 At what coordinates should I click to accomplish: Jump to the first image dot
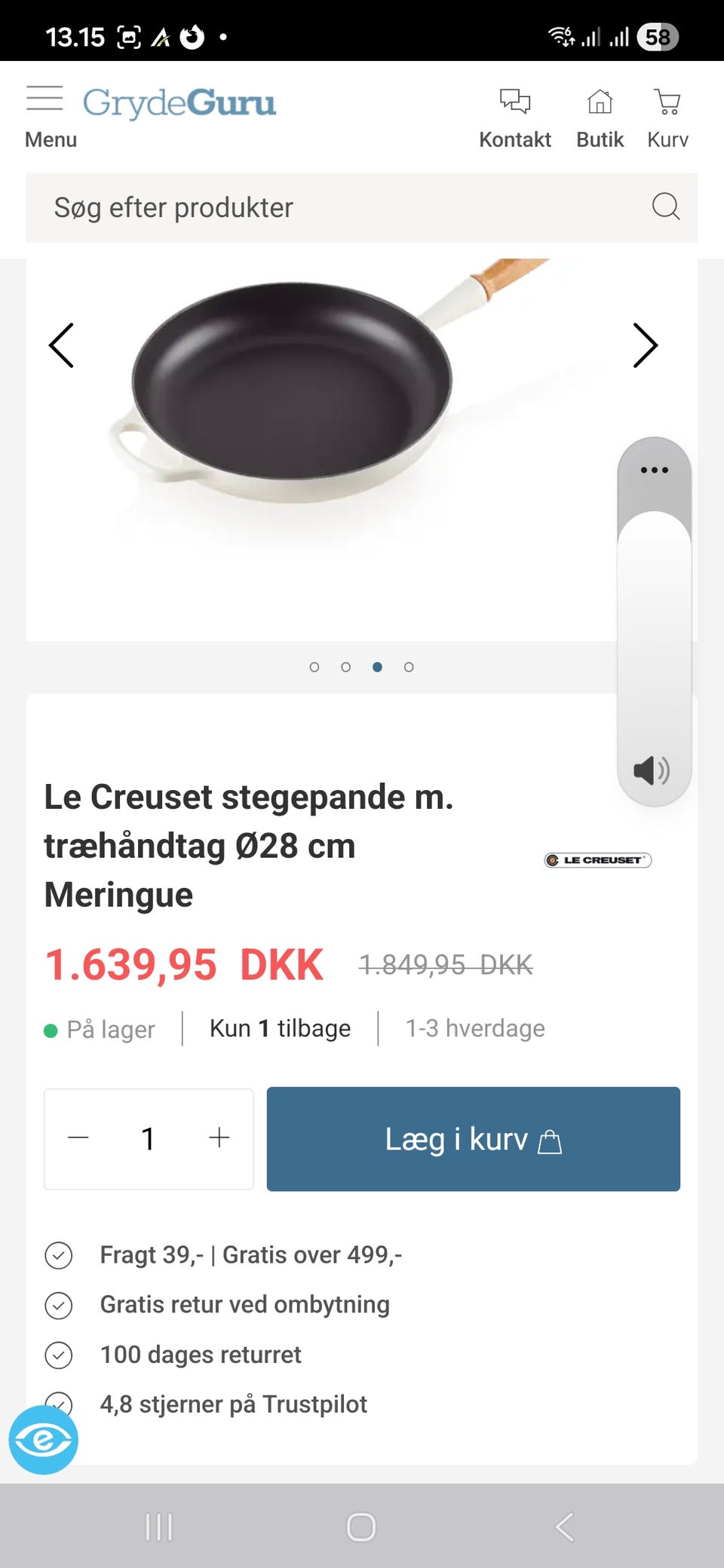point(314,667)
